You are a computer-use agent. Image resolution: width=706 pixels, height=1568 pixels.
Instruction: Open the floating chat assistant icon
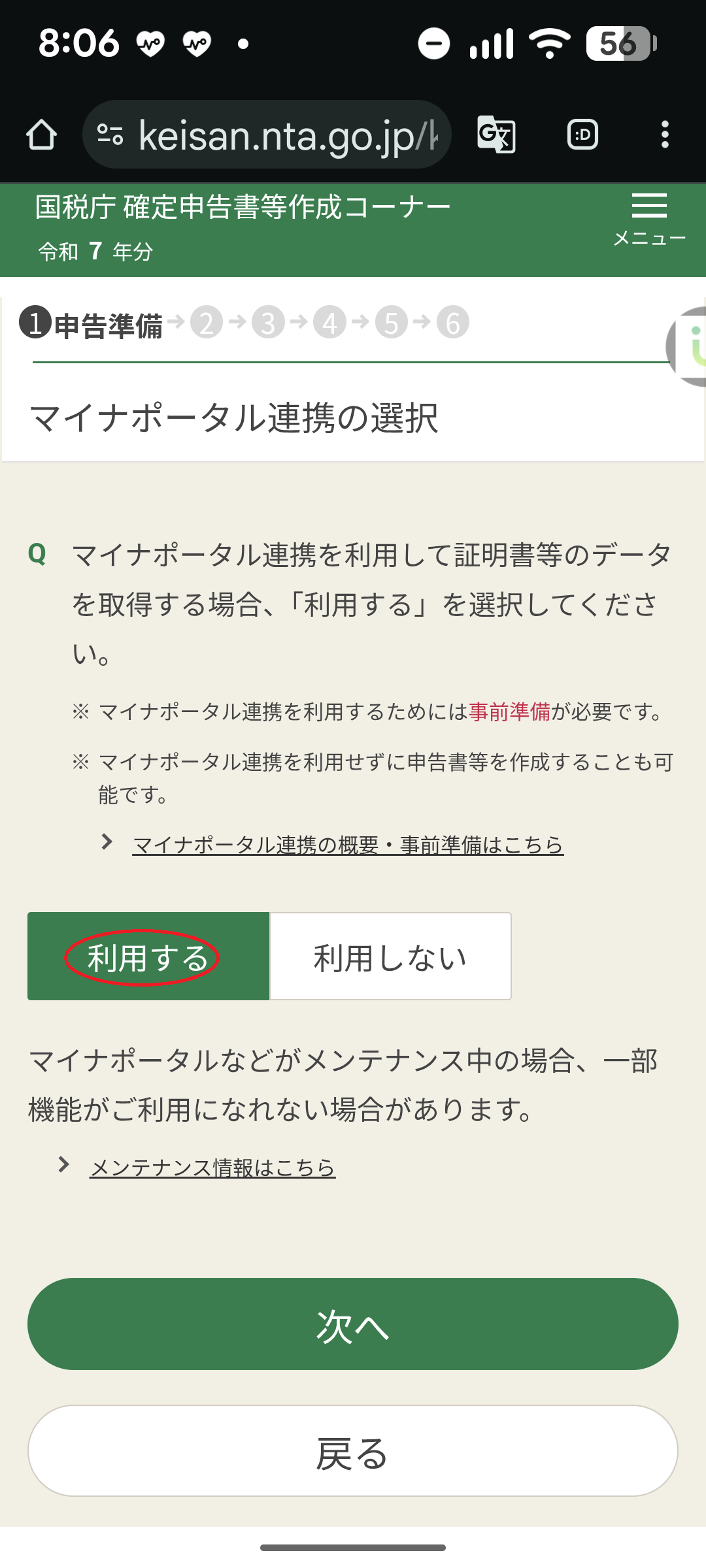point(690,346)
